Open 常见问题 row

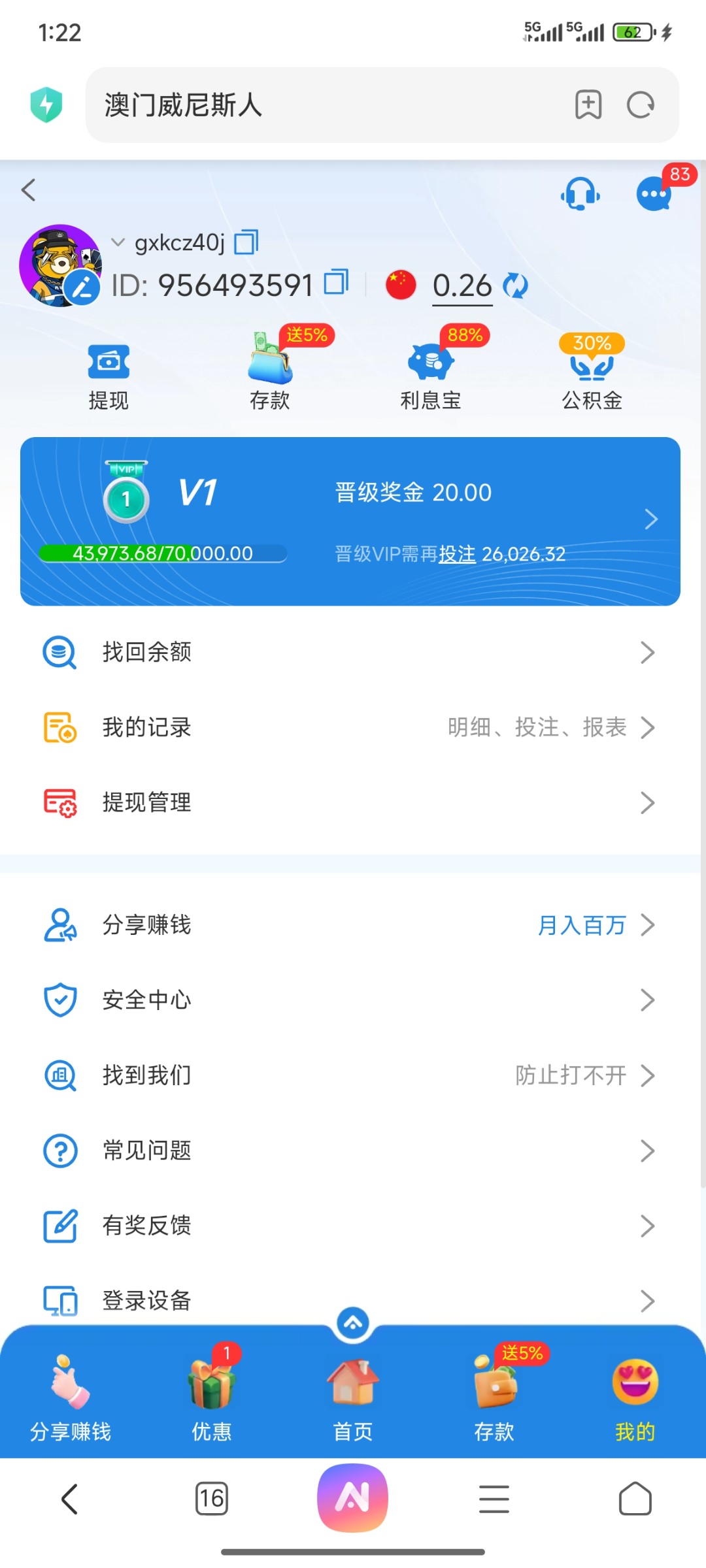[x=350, y=1151]
